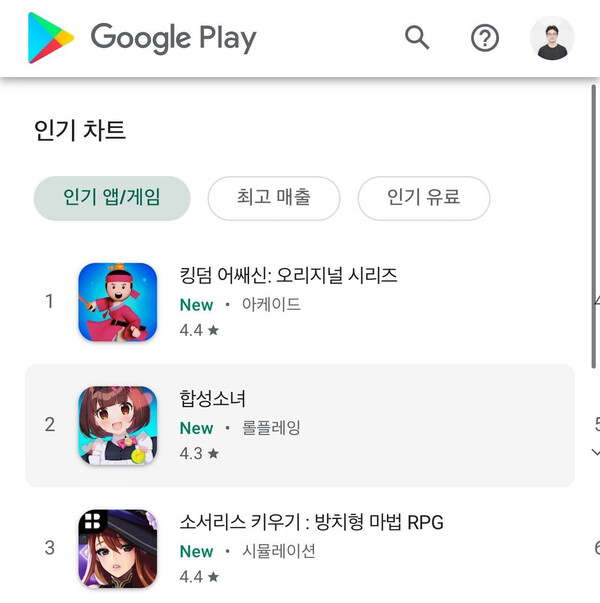Select the 인기 앱/게임 chip
The image size is (600, 603).
(112, 198)
